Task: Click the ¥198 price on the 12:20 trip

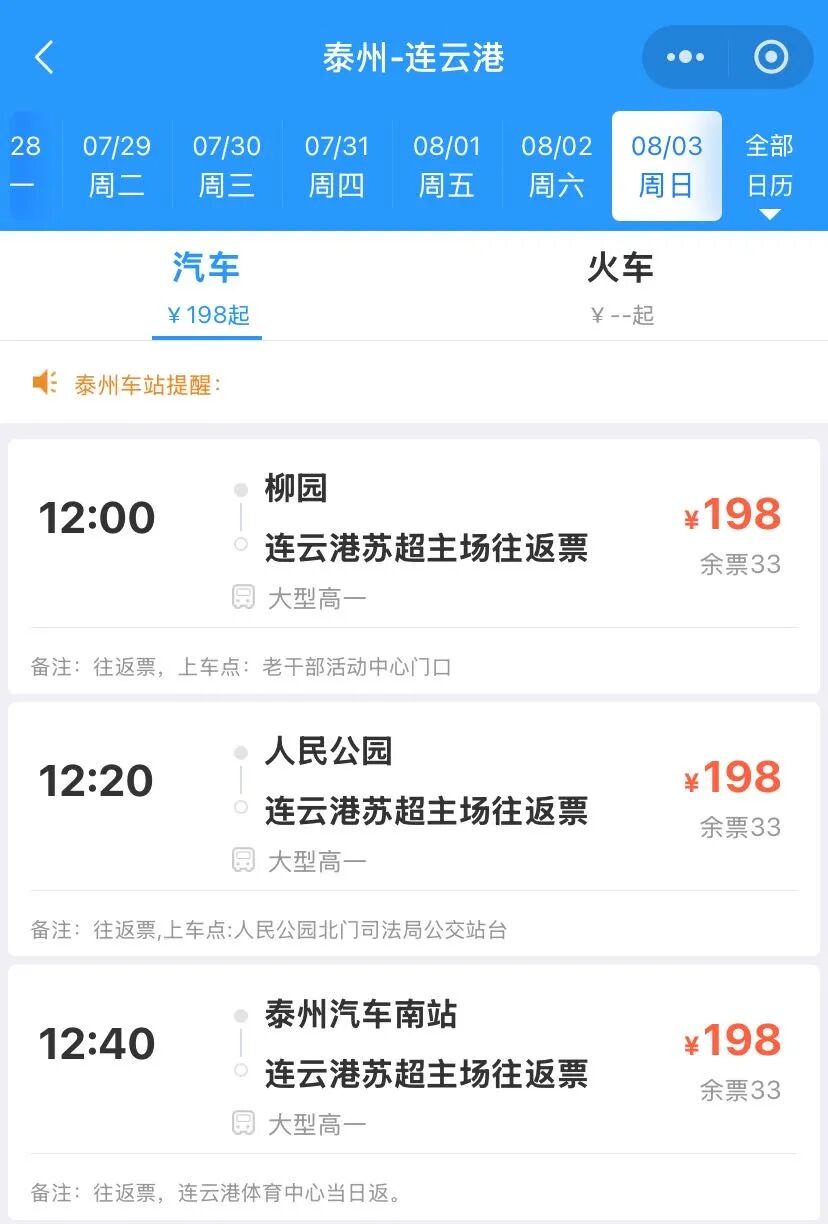Action: pos(739,778)
